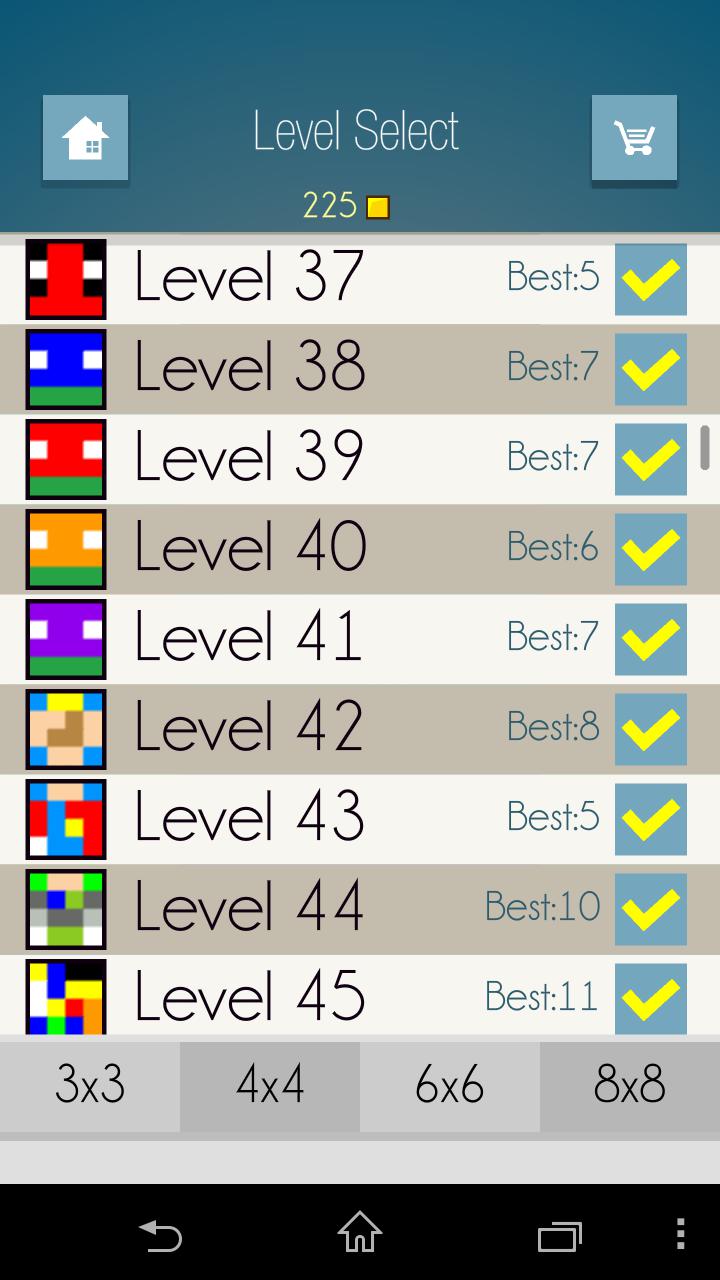Show the 6x6 levels

(450, 1086)
